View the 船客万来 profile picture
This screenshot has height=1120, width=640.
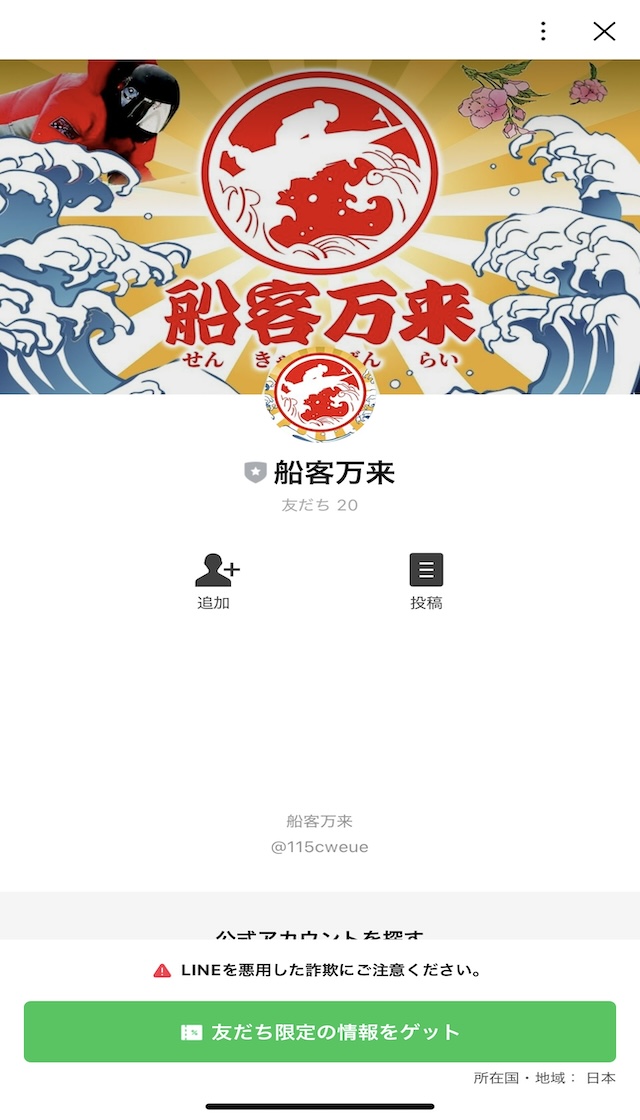(320, 398)
